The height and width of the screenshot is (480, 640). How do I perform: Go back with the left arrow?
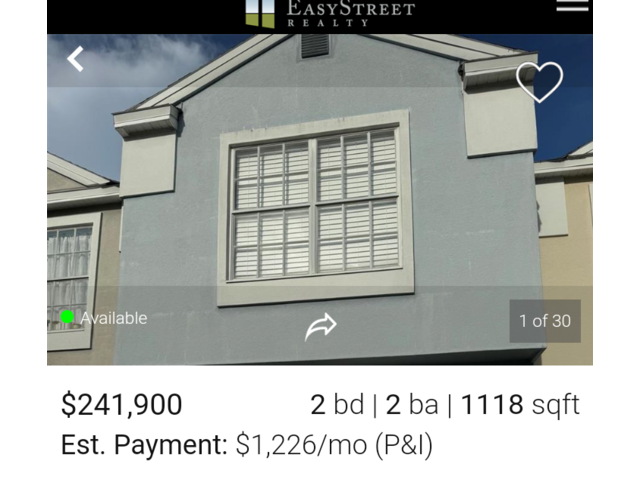click(75, 59)
